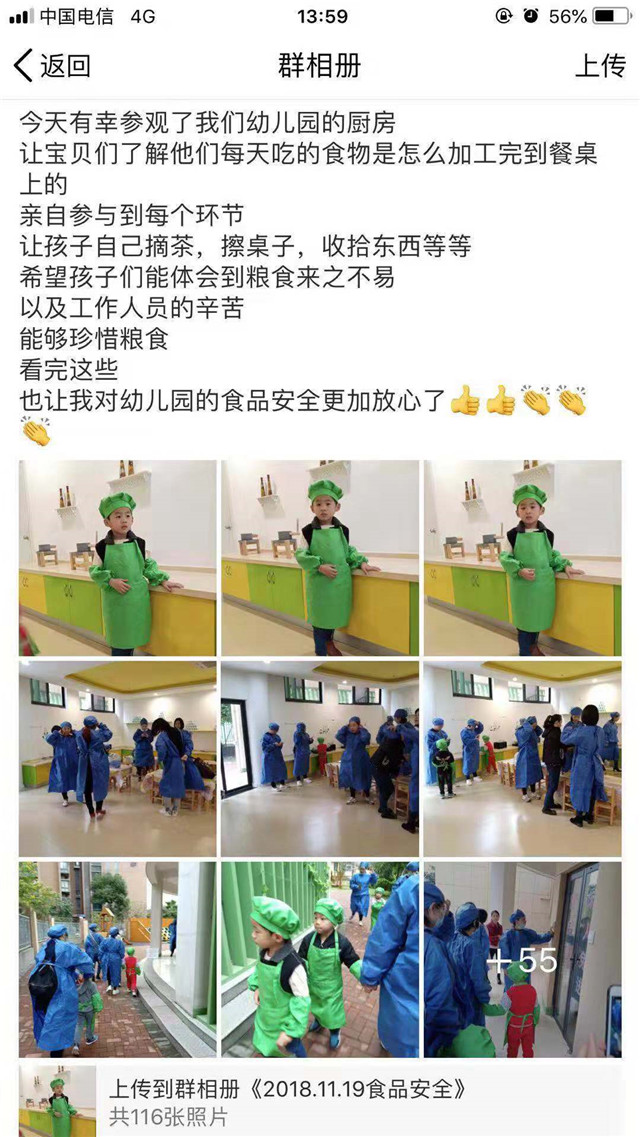Open third classroom photo with blue coats
The height and width of the screenshot is (1137, 640).
point(522,759)
